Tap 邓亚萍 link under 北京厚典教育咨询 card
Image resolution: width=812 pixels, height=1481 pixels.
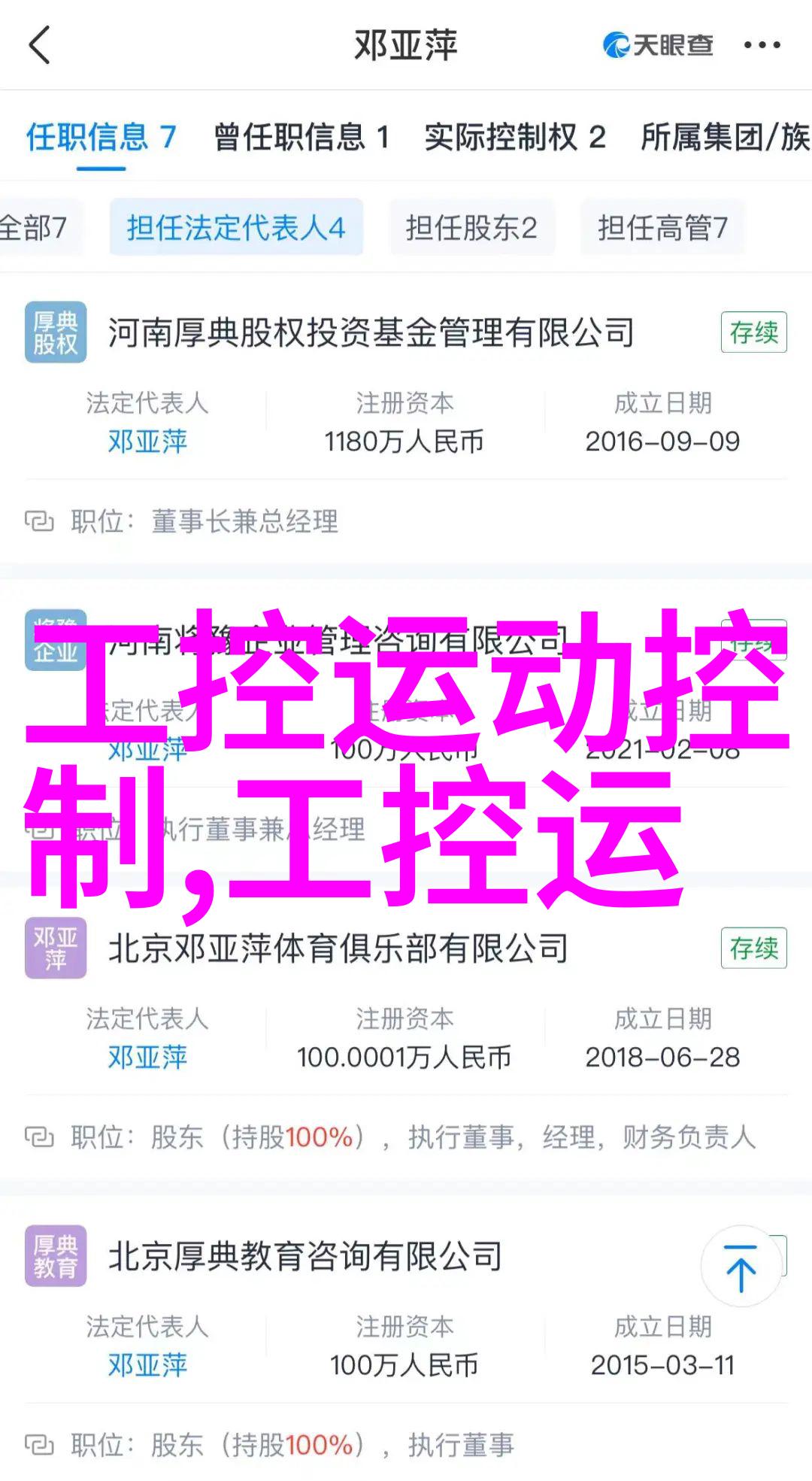coord(147,1365)
